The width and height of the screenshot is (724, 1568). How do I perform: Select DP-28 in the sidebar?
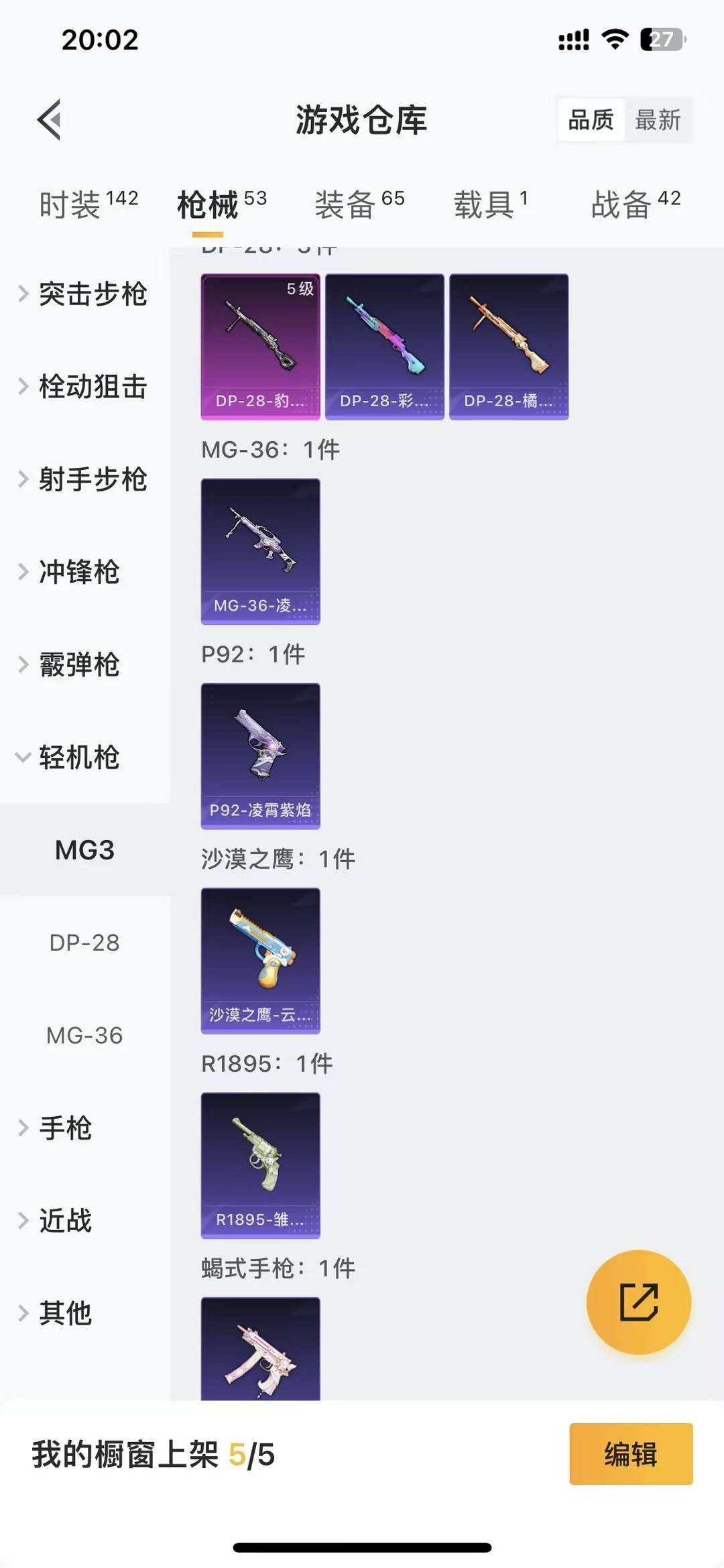[x=82, y=943]
